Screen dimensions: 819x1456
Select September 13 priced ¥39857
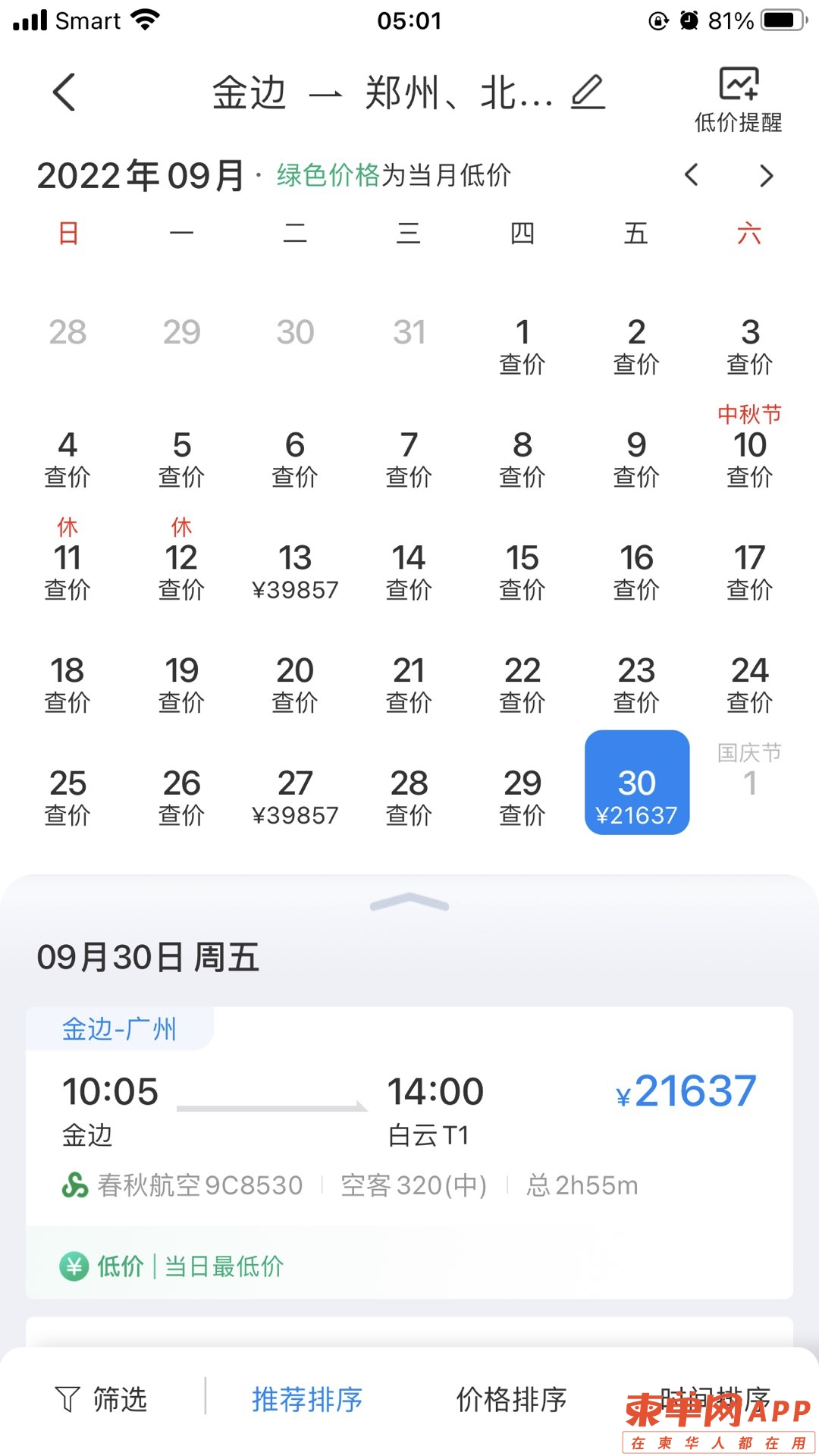pos(295,570)
